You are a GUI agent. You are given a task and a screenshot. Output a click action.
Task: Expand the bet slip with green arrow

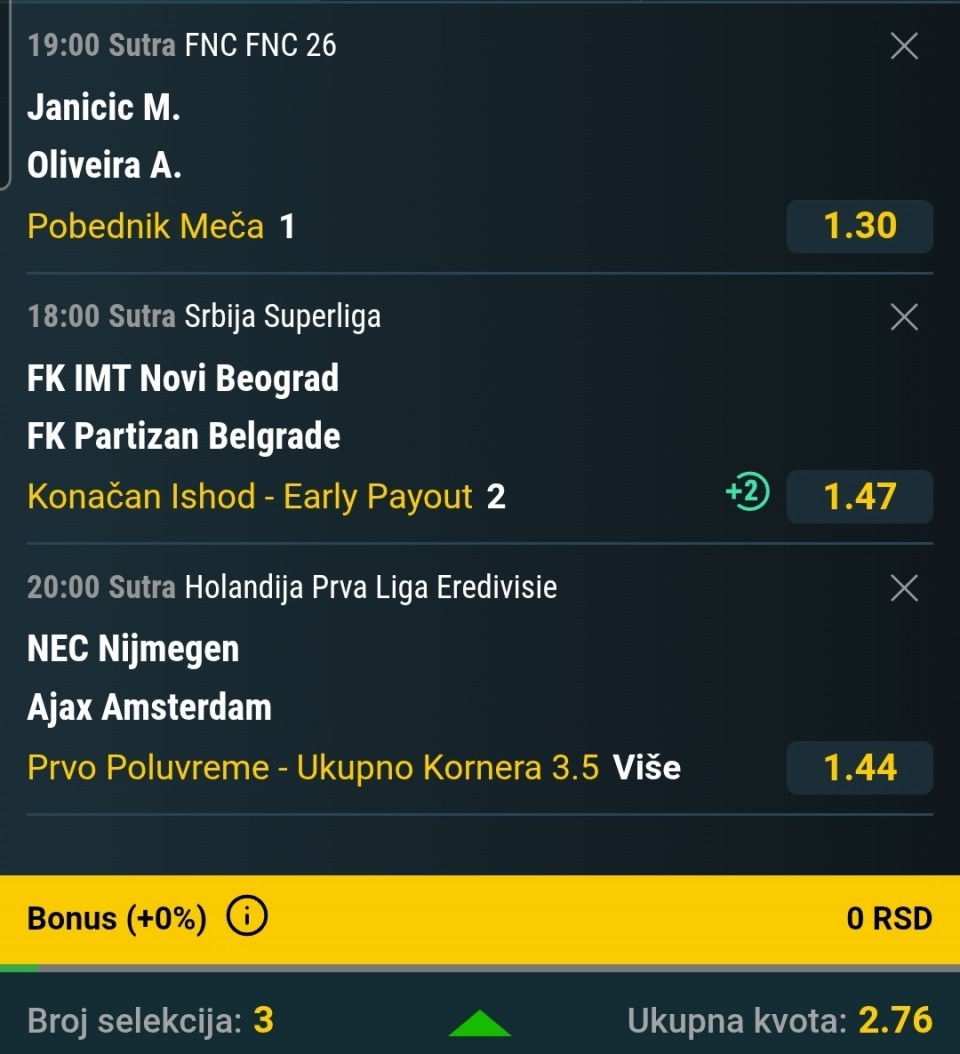[x=480, y=1023]
